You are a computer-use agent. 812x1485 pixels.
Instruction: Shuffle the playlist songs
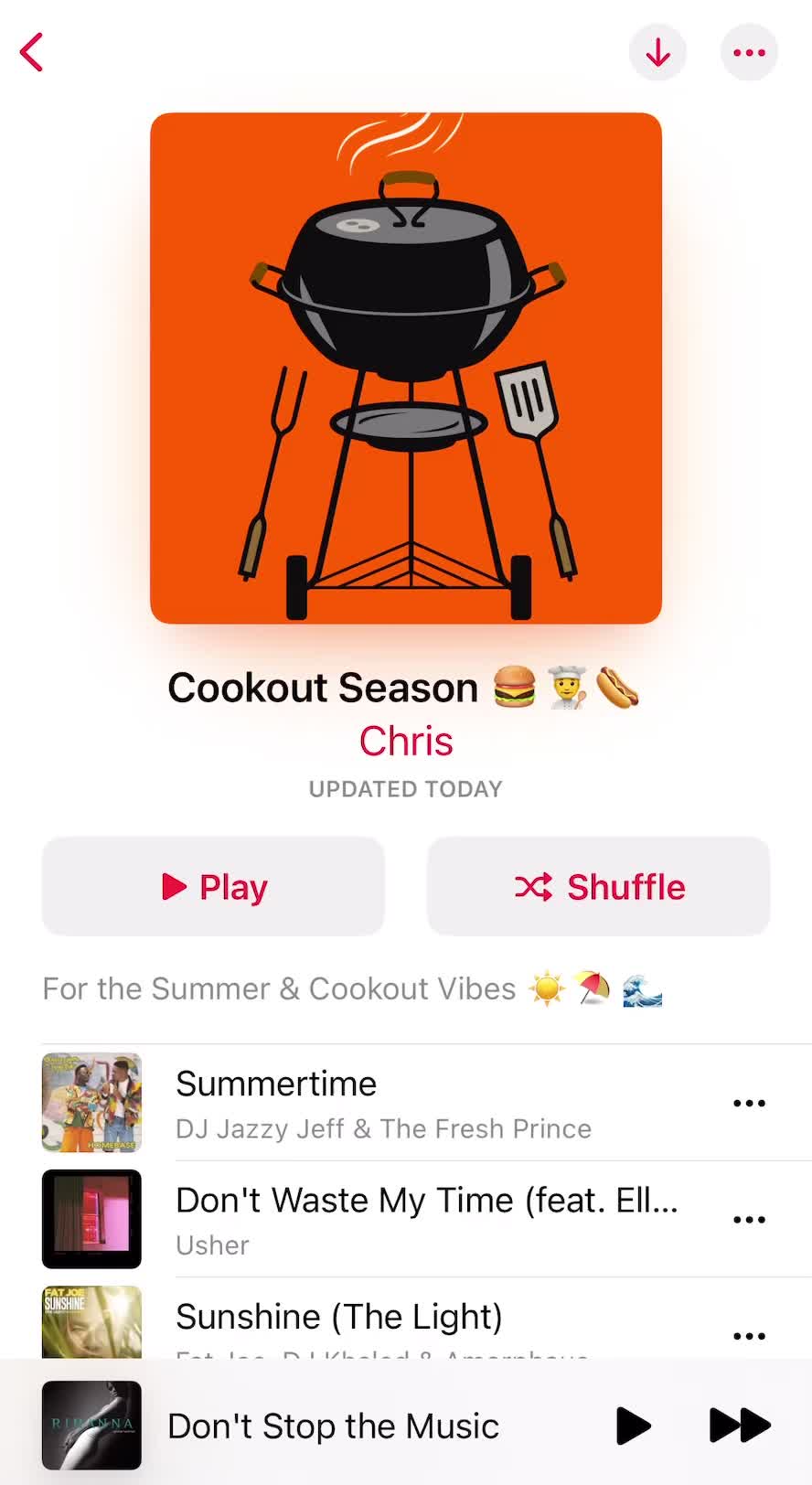tap(599, 886)
